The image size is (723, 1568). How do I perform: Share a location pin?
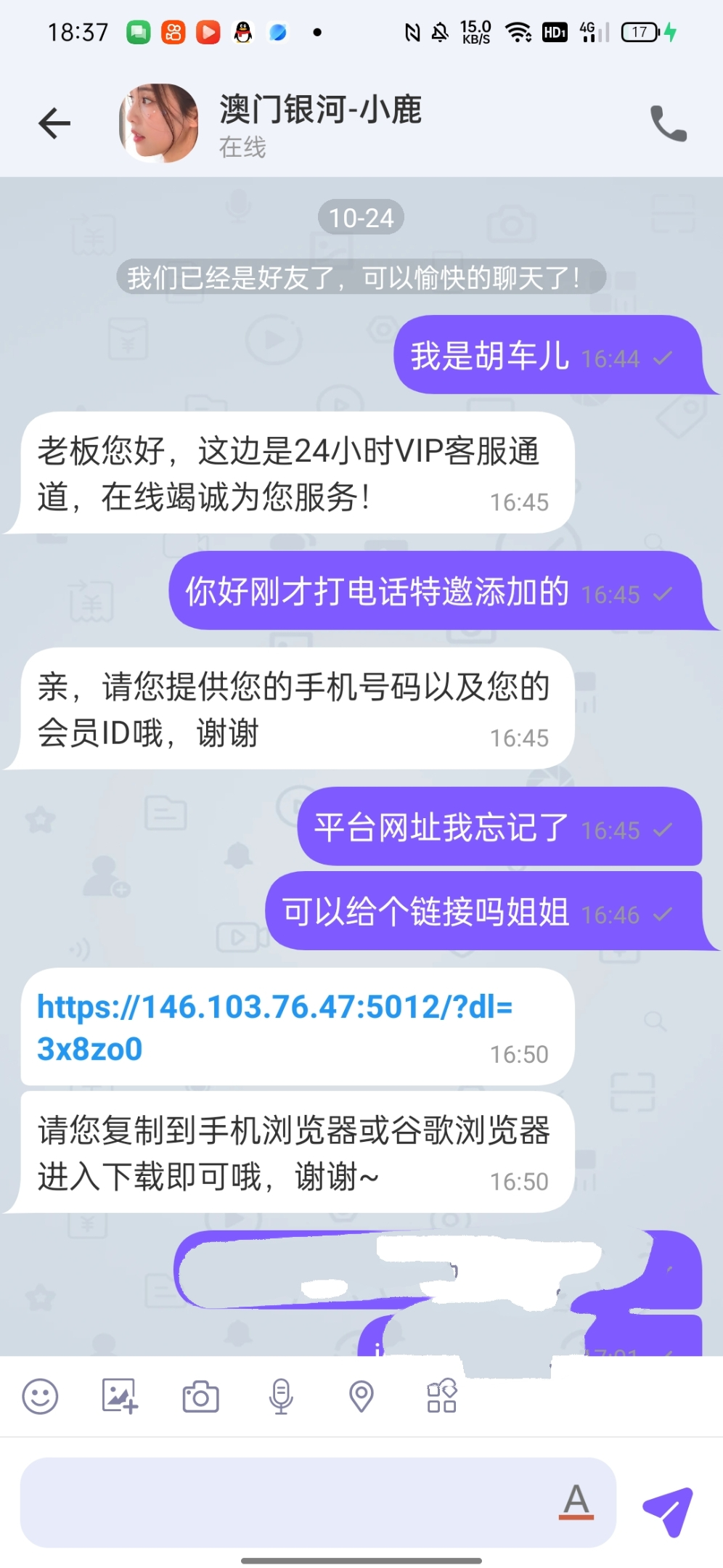[361, 1396]
